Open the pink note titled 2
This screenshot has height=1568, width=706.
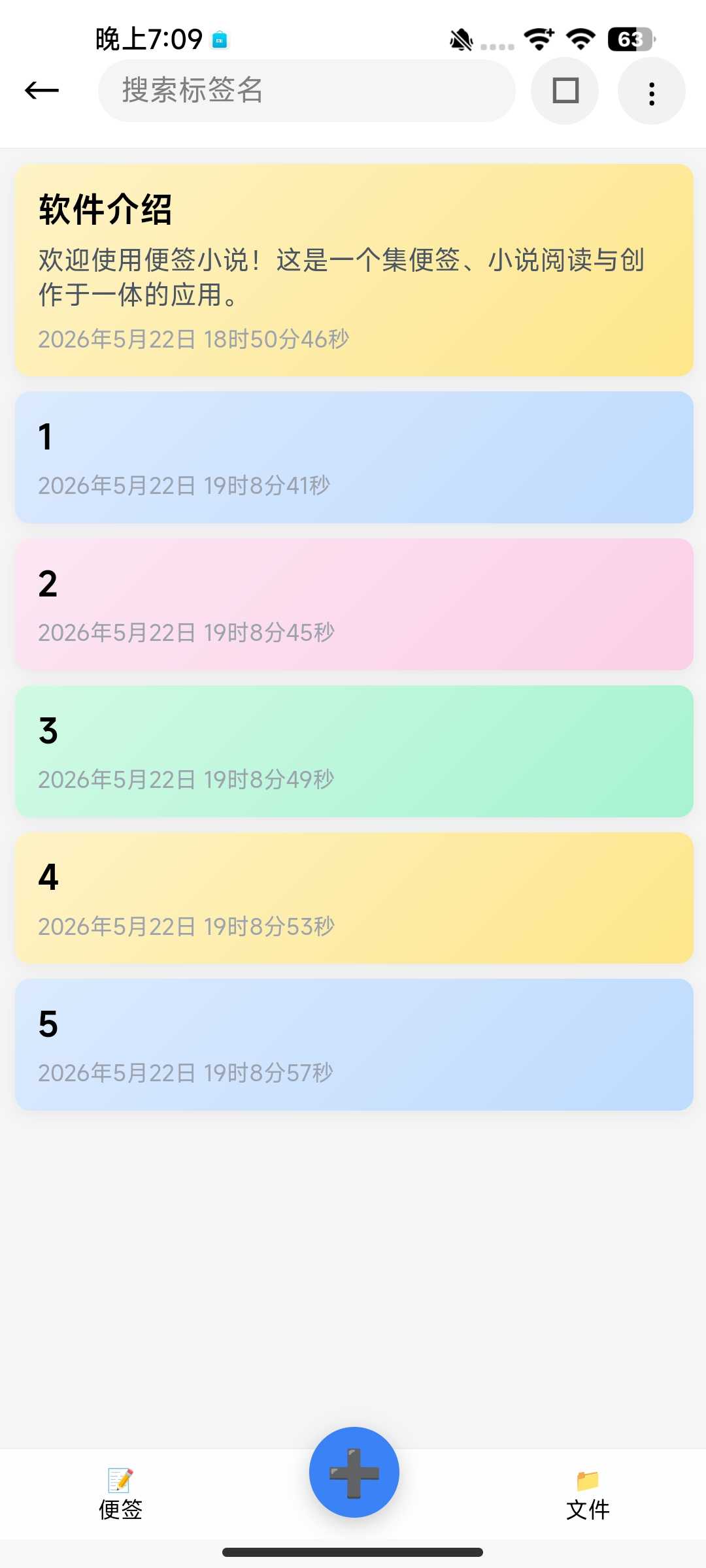354,604
